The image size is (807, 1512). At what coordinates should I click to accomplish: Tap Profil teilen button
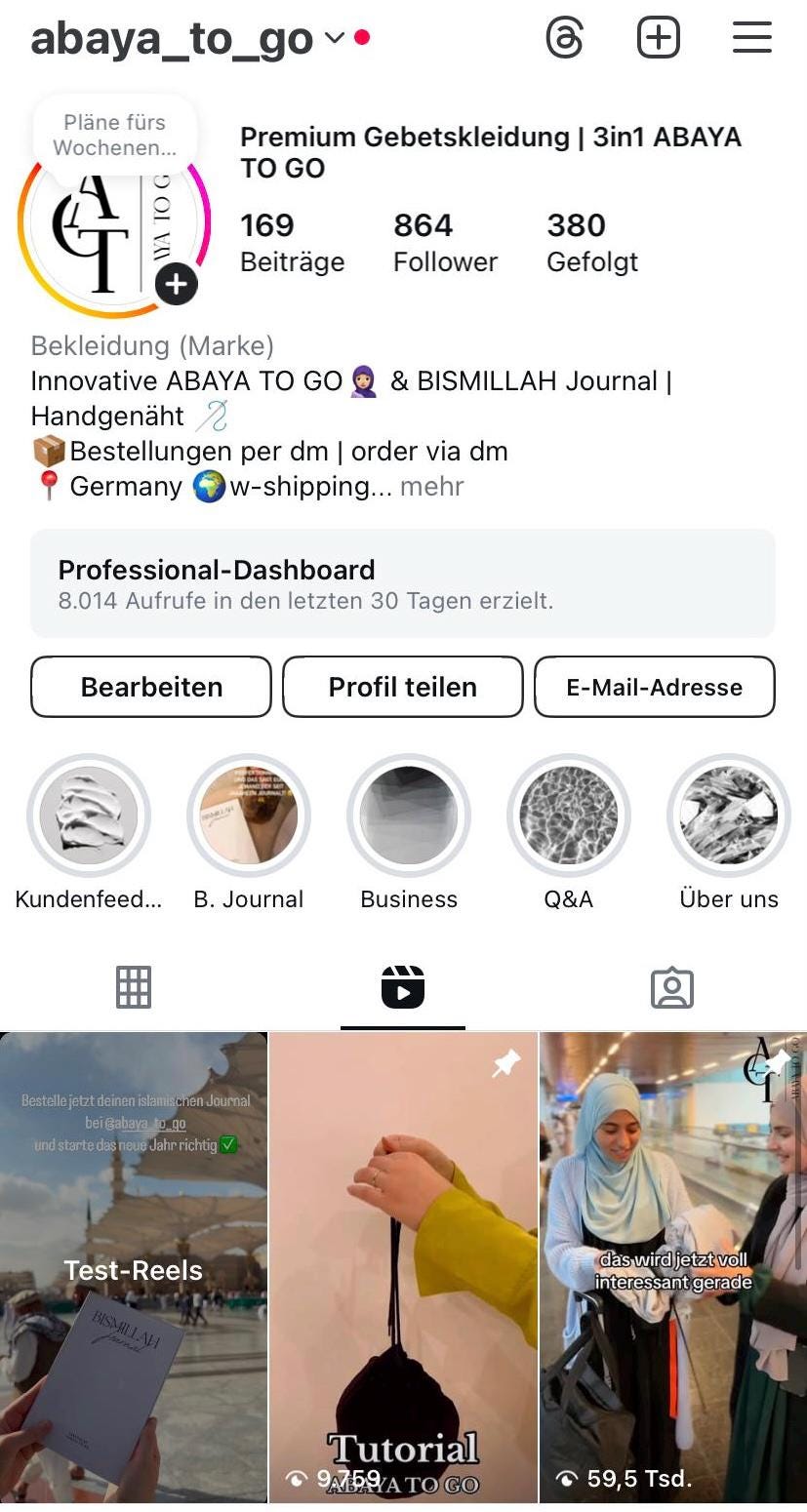(x=402, y=687)
